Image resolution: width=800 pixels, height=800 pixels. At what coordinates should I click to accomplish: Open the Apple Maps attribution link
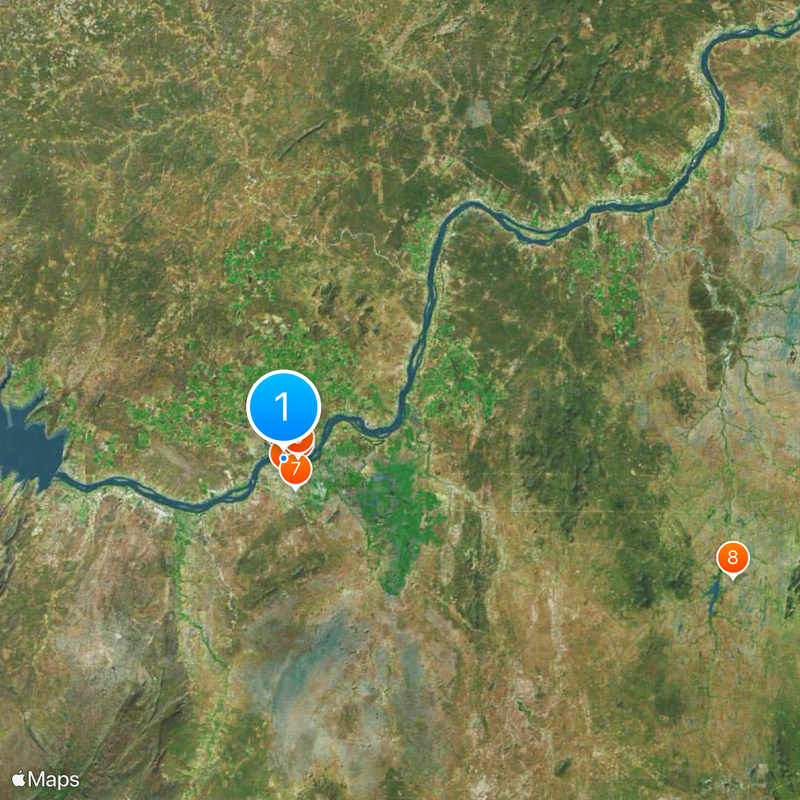(x=46, y=779)
